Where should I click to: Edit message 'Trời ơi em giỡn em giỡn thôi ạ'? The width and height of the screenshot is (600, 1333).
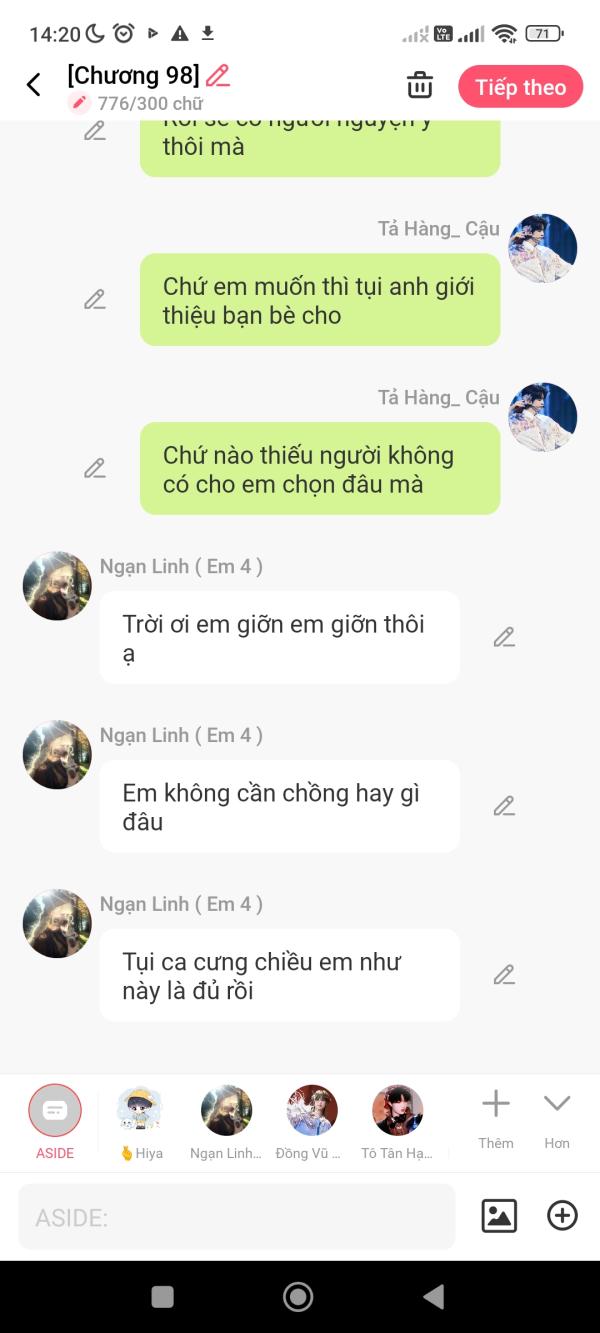pyautogui.click(x=504, y=637)
